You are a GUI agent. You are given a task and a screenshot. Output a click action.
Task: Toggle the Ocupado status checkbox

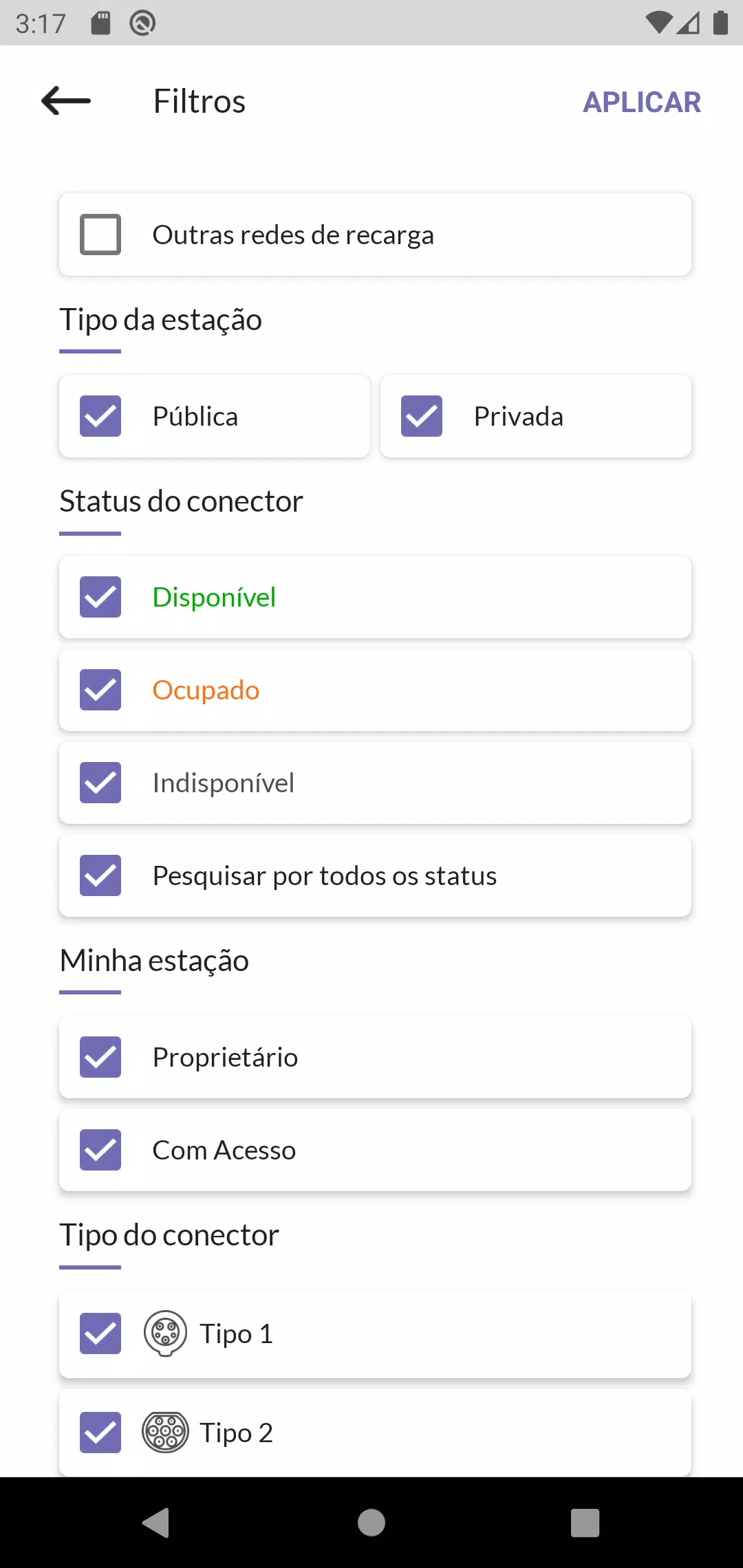[100, 690]
